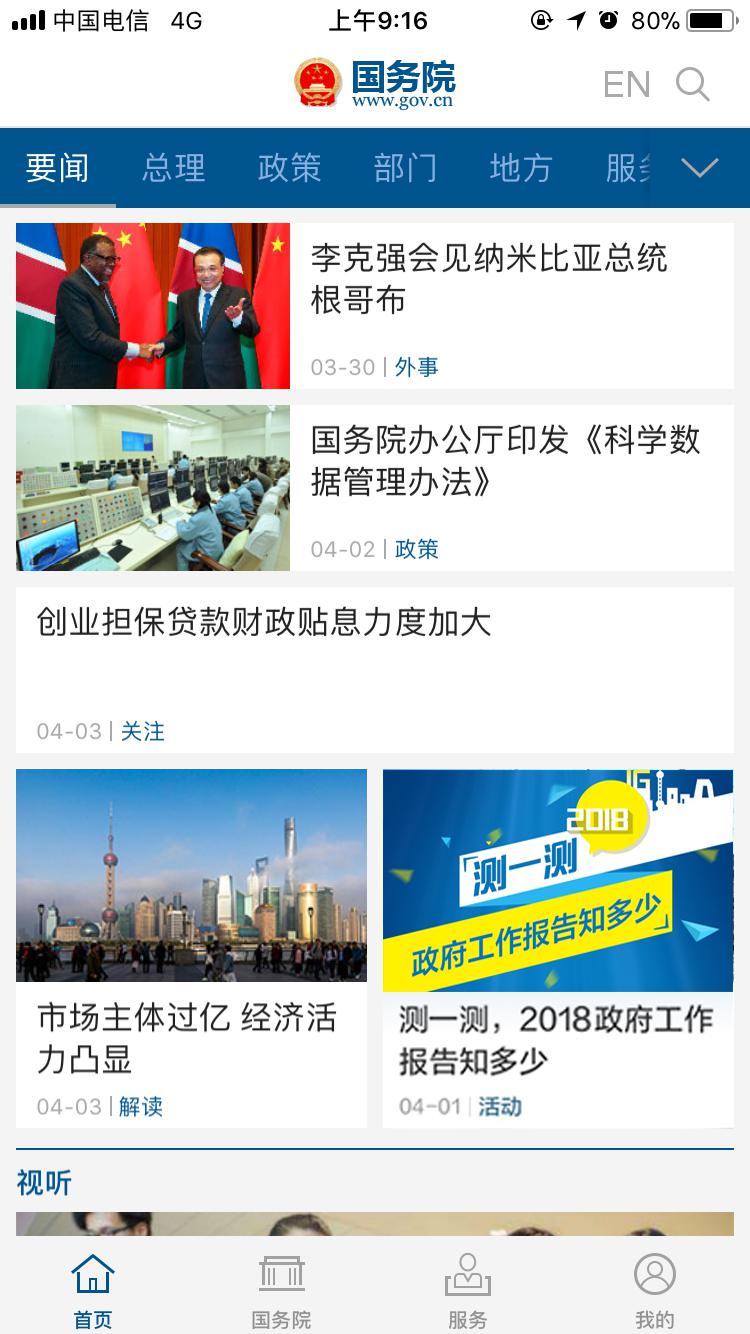Expand the category list chevron

point(700,168)
